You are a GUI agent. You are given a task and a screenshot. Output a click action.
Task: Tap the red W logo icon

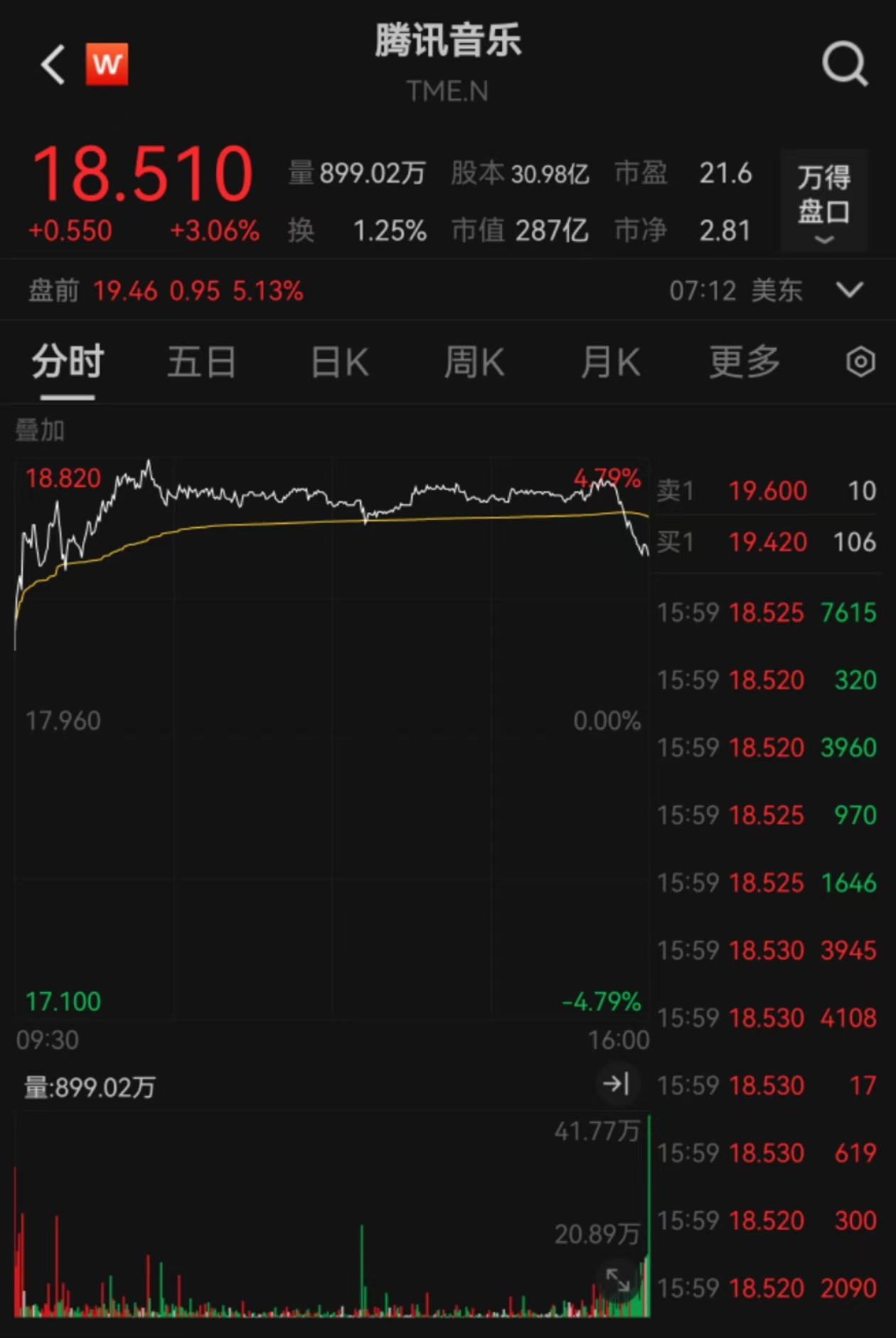pos(107,64)
